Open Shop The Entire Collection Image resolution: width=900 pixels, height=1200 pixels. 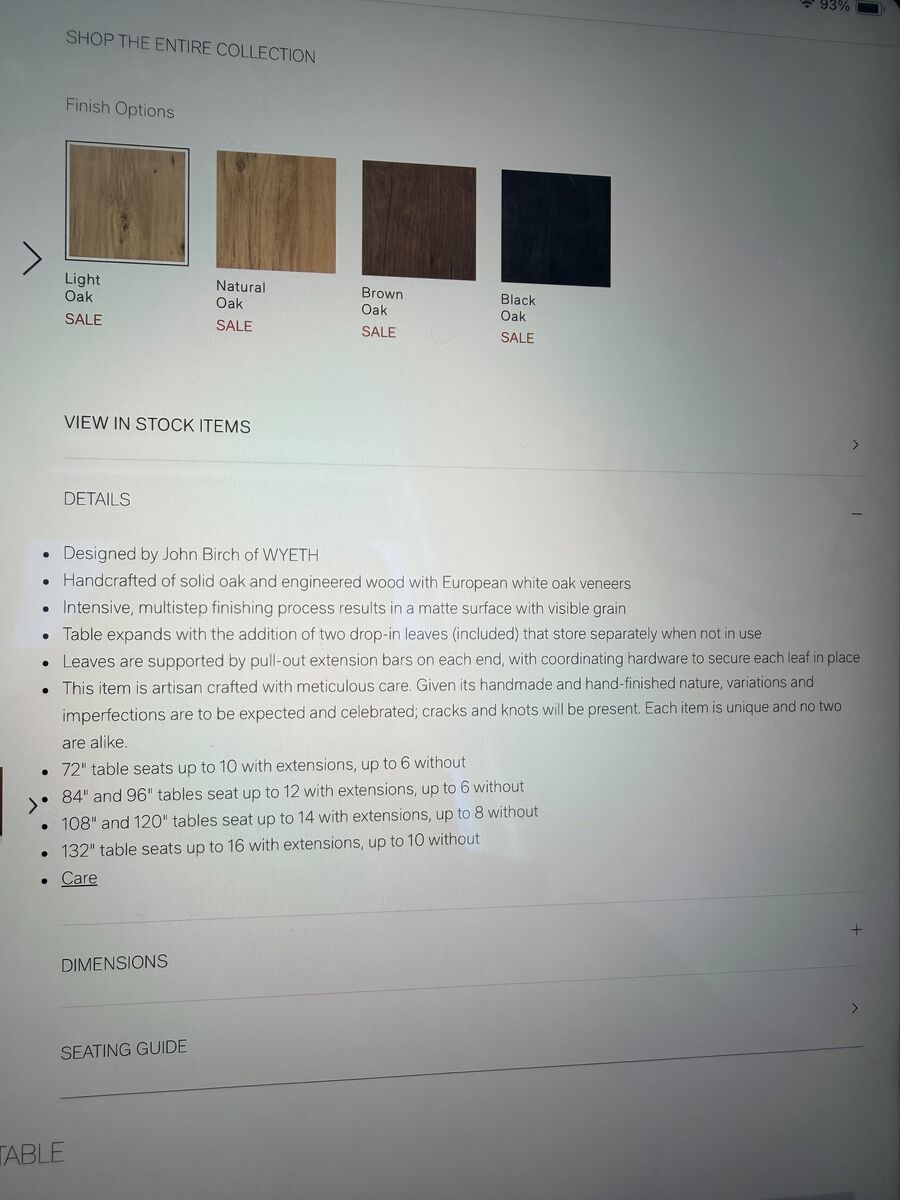coord(190,47)
